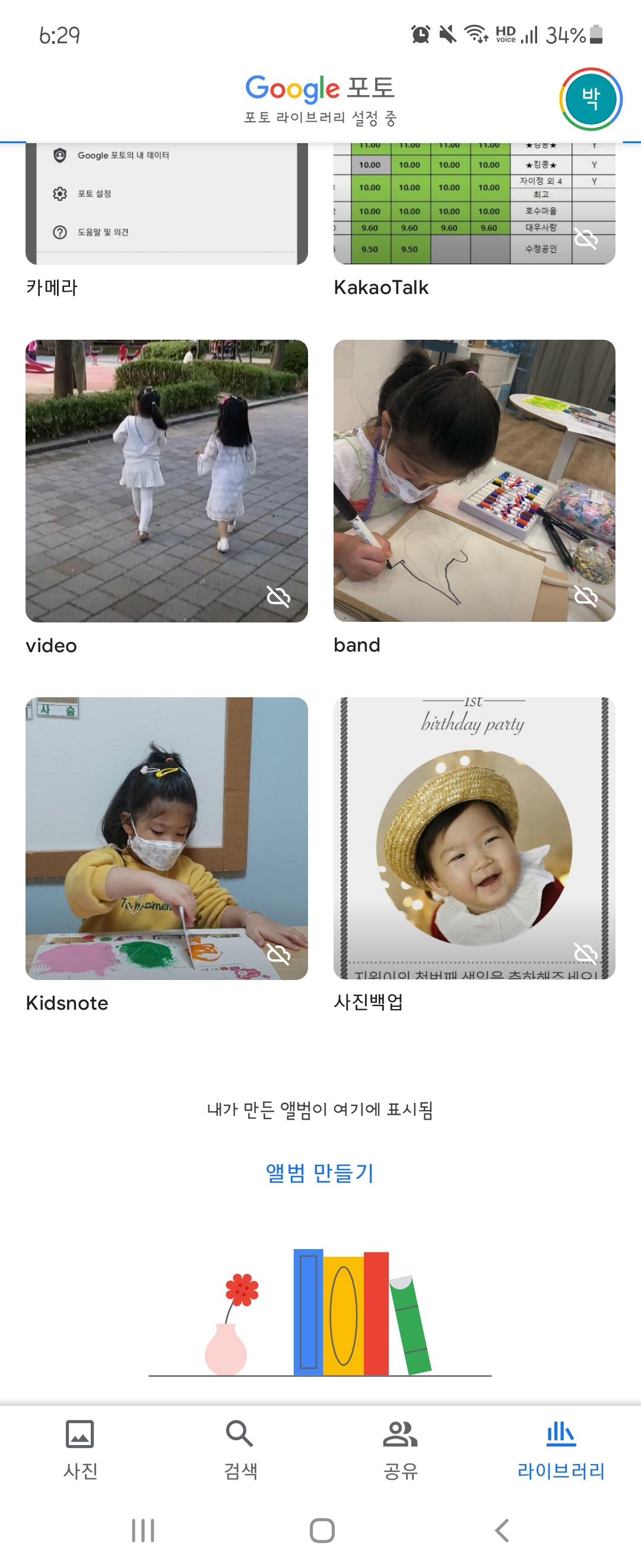Viewport: 641px width, 1568px height.
Task: Go to the home screen
Action: pyautogui.click(x=322, y=1530)
